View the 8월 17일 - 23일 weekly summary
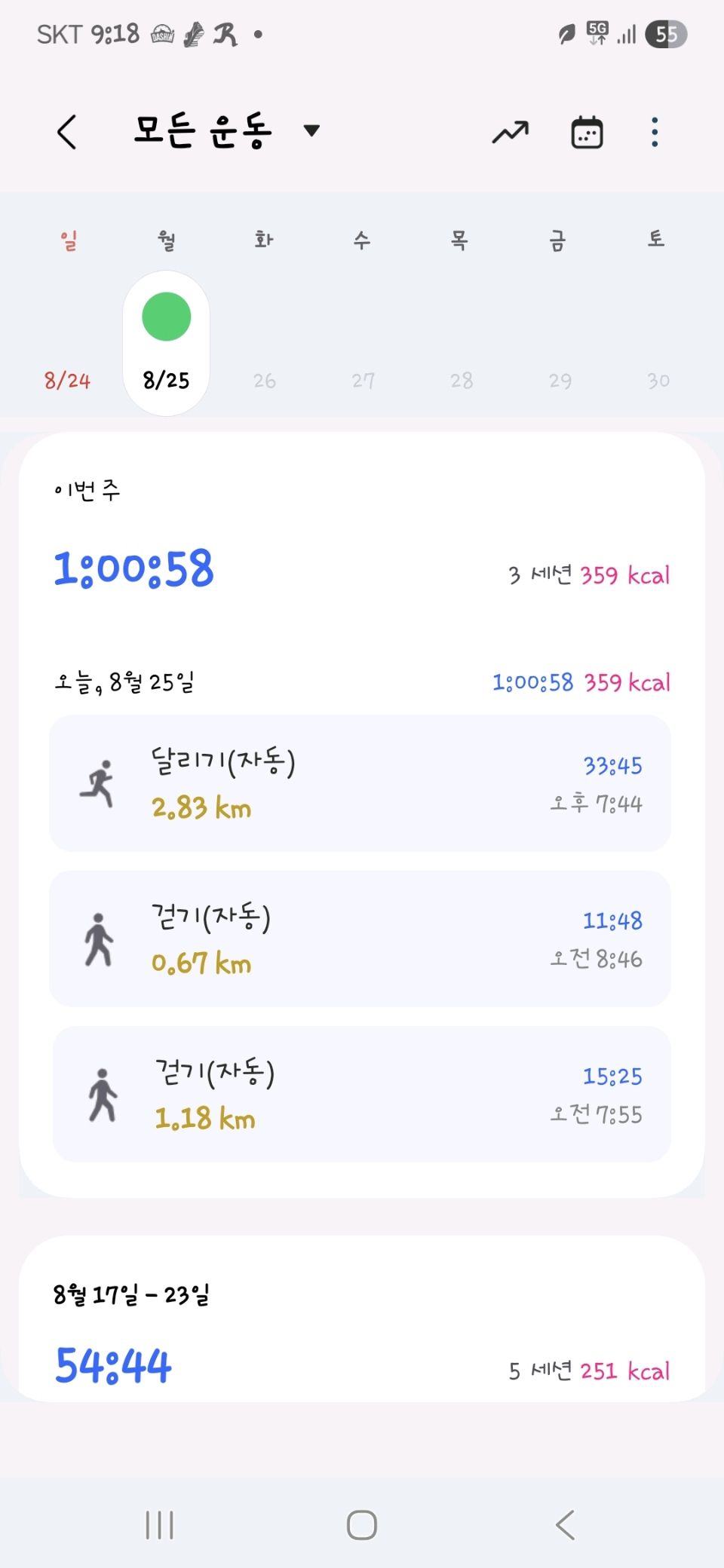This screenshot has height=1568, width=724. coord(362,1318)
